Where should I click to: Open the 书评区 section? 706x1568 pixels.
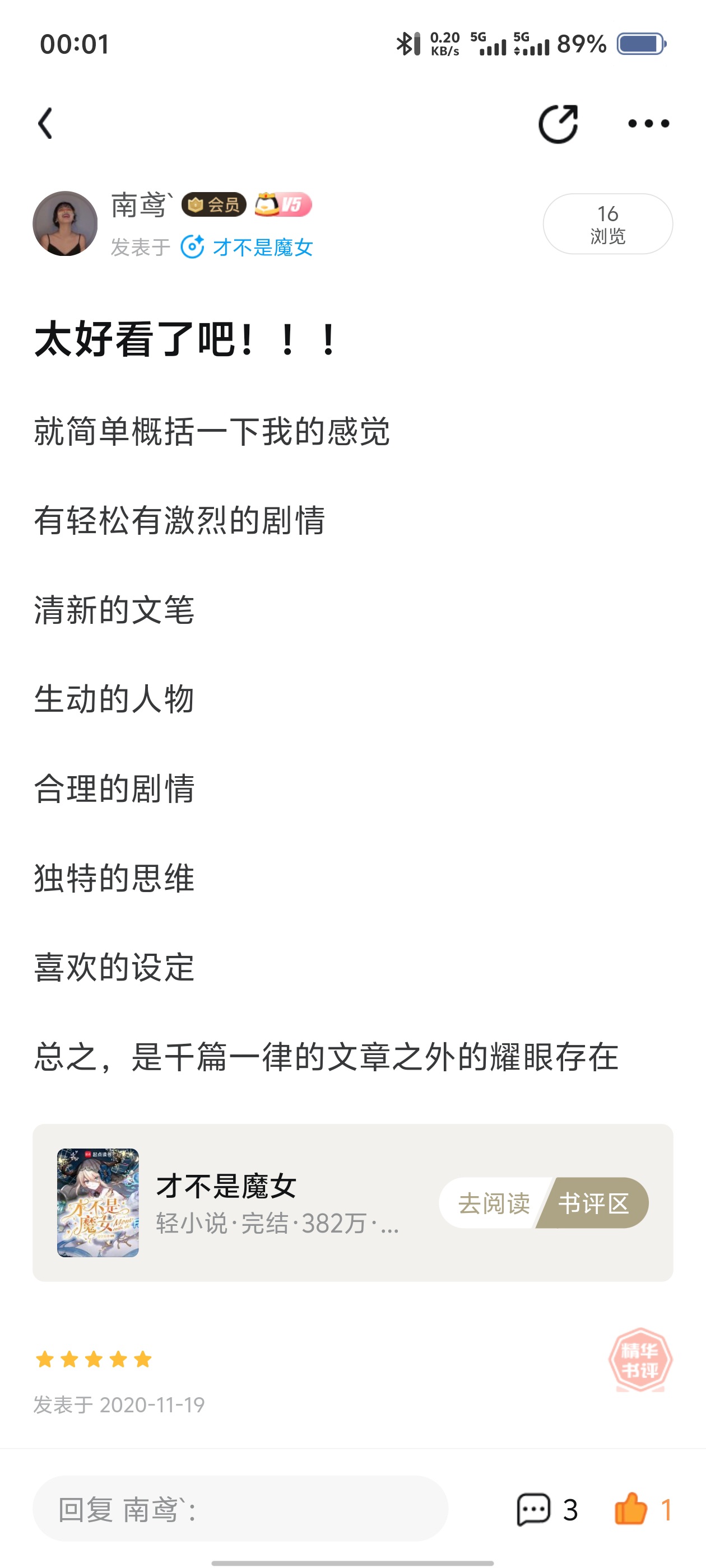coord(594,1203)
